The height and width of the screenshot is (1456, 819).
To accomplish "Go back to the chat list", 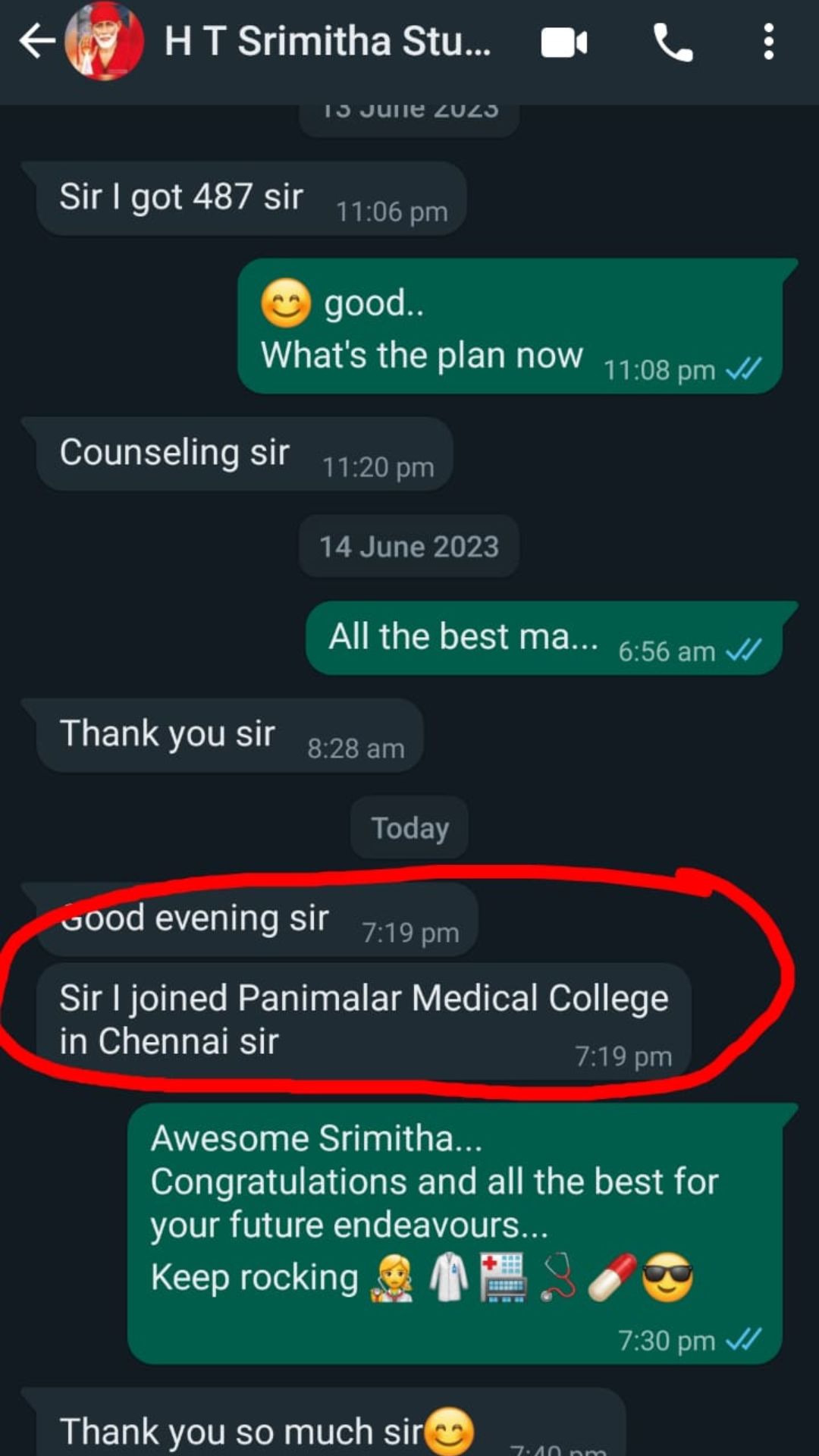I will tap(36, 41).
